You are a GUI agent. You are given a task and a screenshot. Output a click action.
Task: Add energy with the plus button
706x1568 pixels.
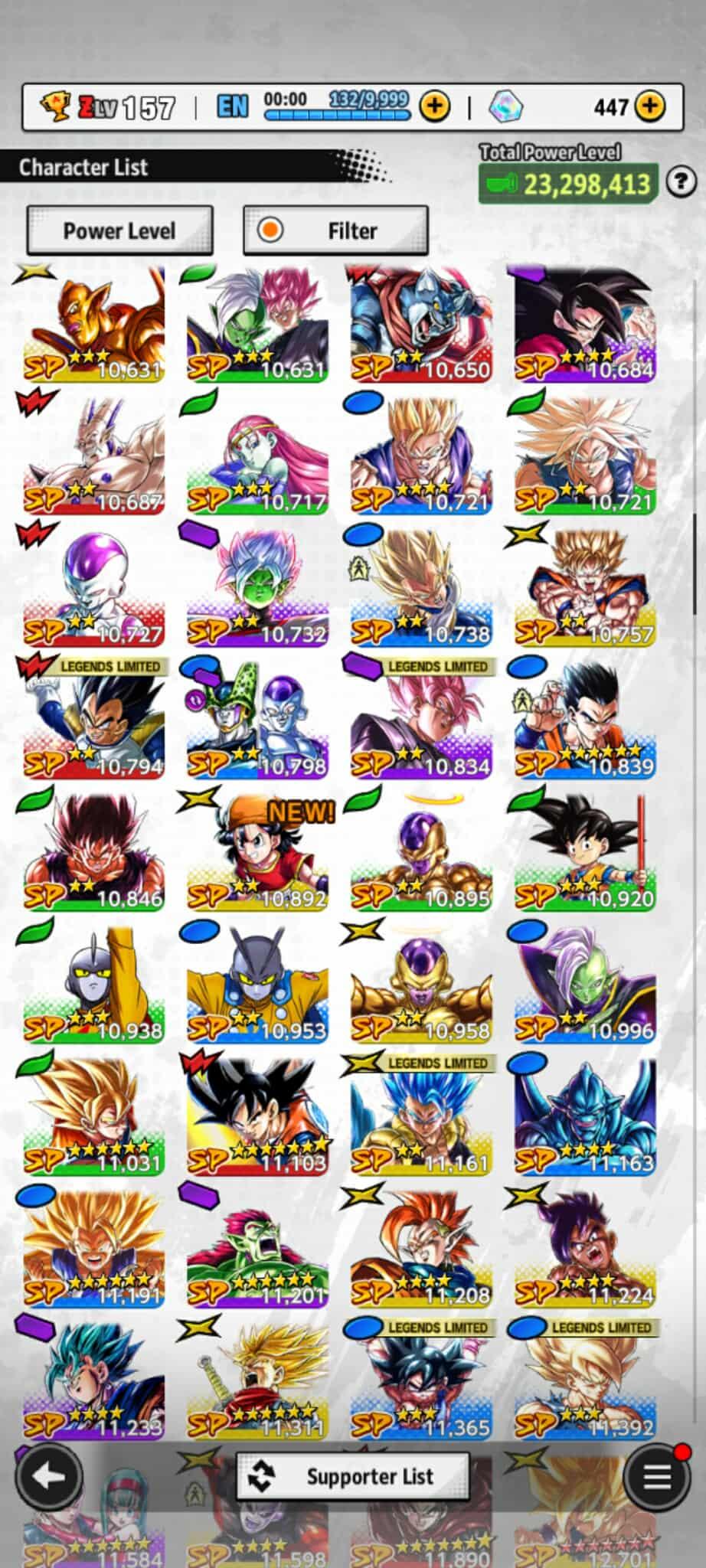[435, 106]
